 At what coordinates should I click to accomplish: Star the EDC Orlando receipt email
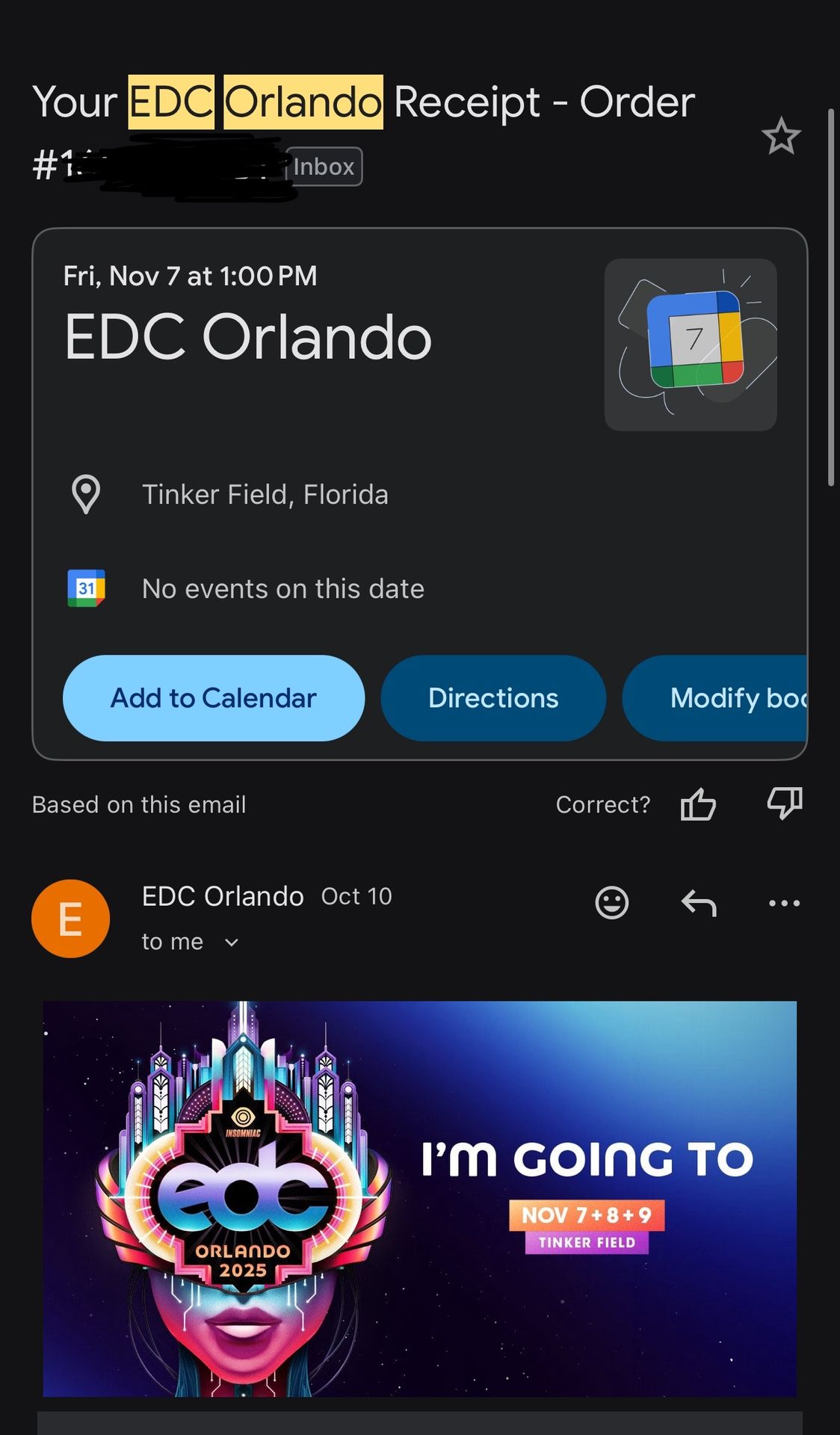point(780,136)
